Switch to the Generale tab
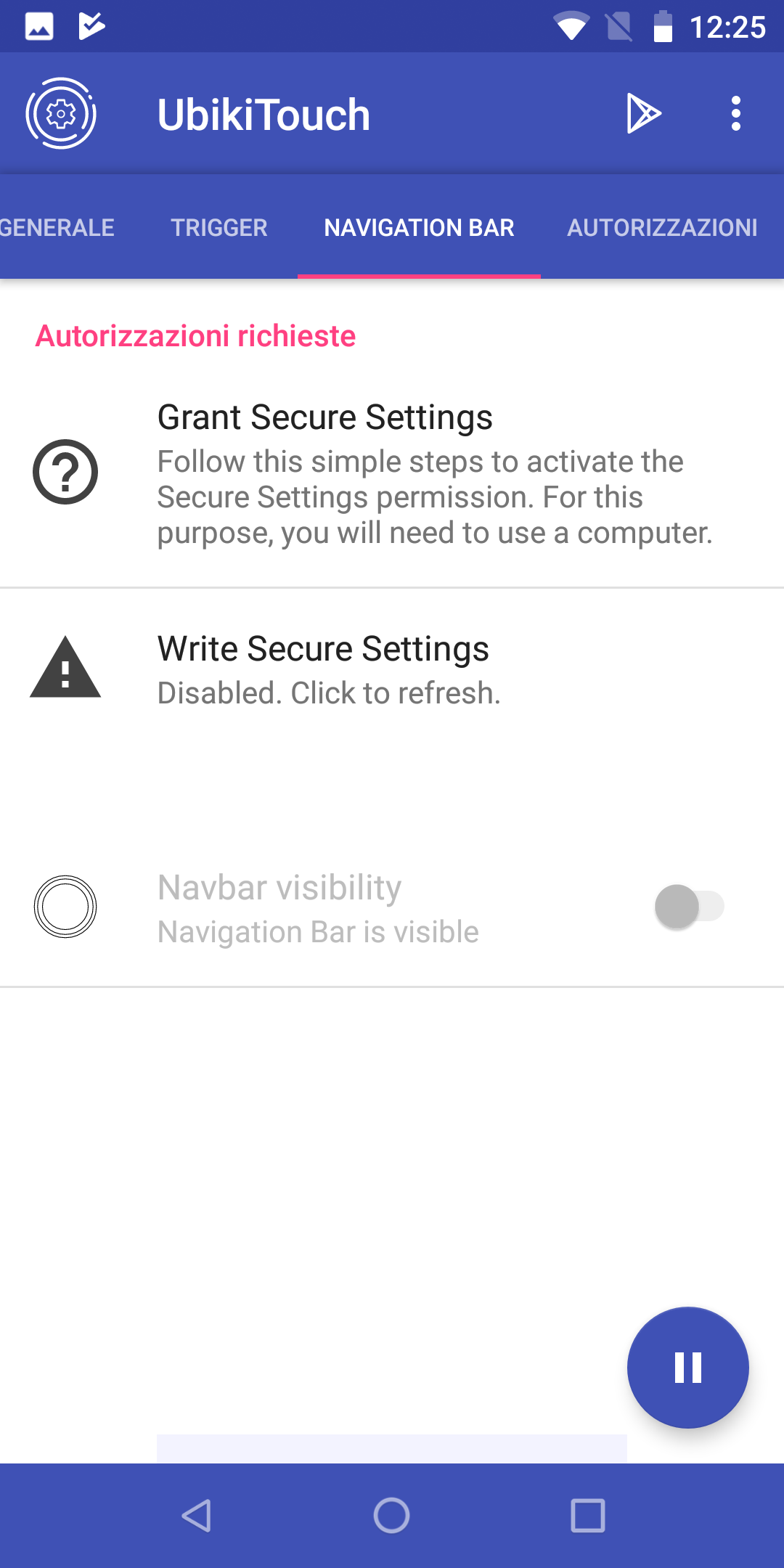784x1568 pixels. pos(57,227)
